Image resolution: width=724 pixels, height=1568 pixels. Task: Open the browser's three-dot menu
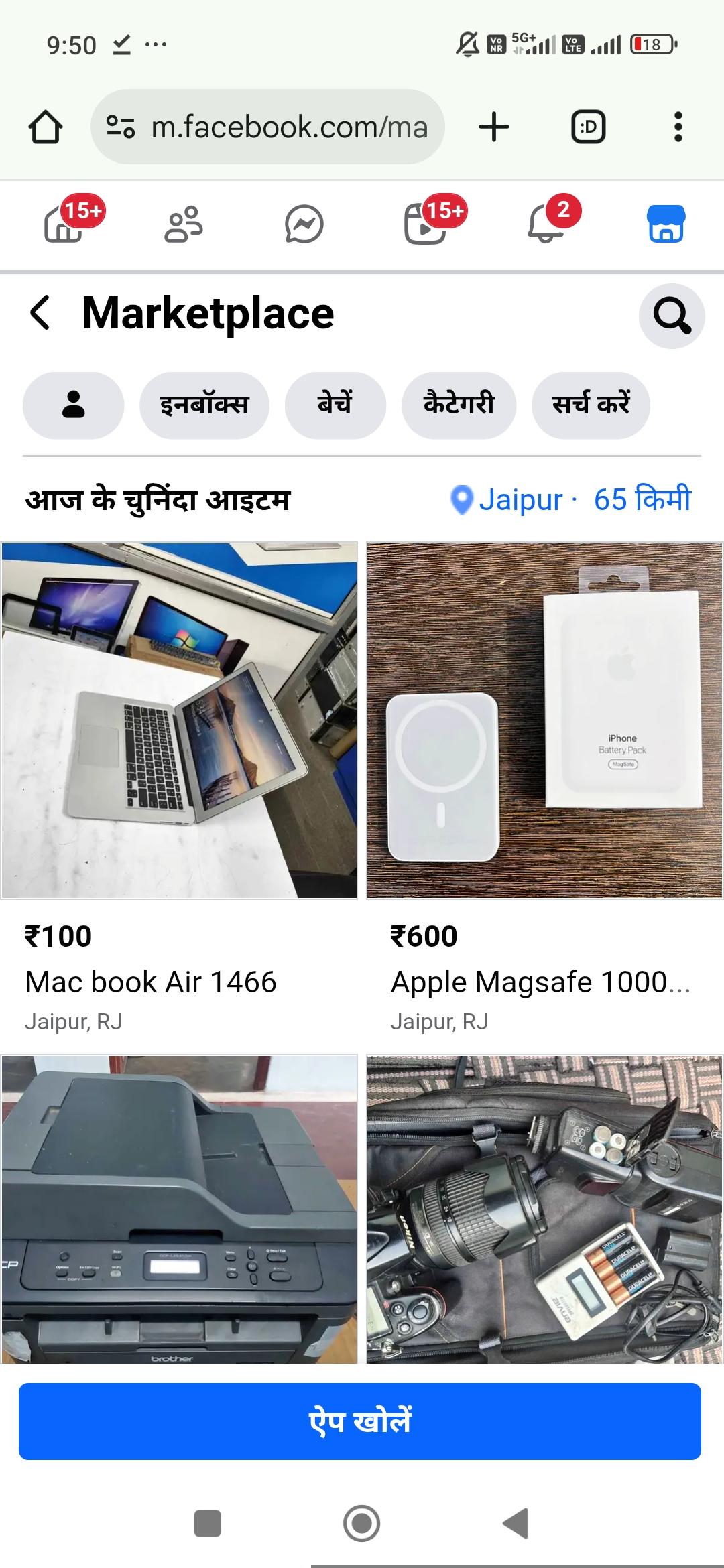[x=678, y=127]
